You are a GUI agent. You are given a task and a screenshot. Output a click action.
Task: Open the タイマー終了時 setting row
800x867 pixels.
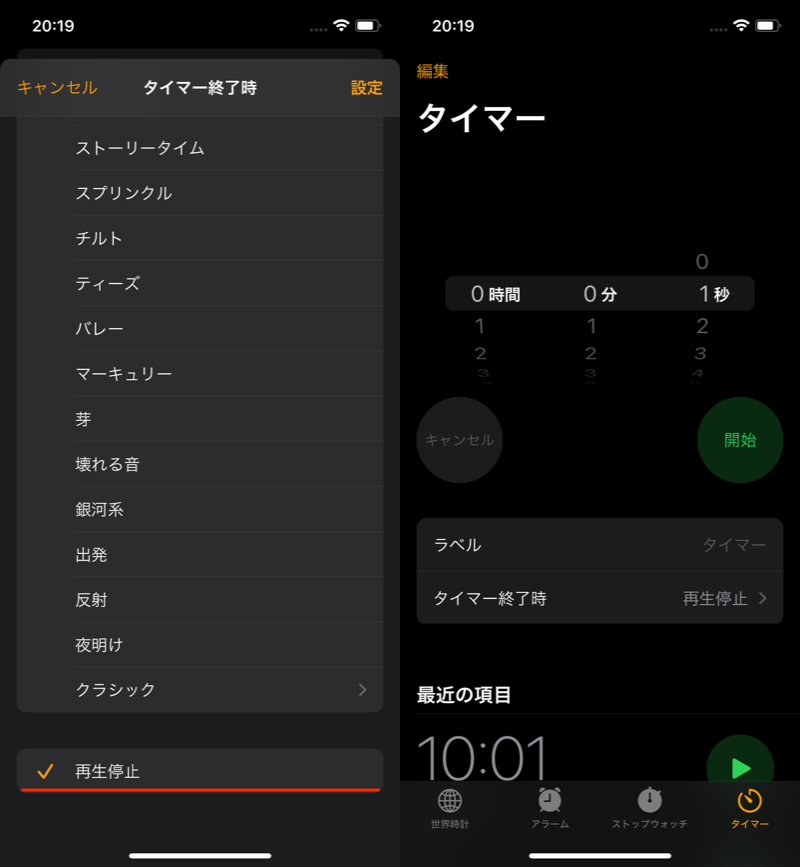(600, 598)
